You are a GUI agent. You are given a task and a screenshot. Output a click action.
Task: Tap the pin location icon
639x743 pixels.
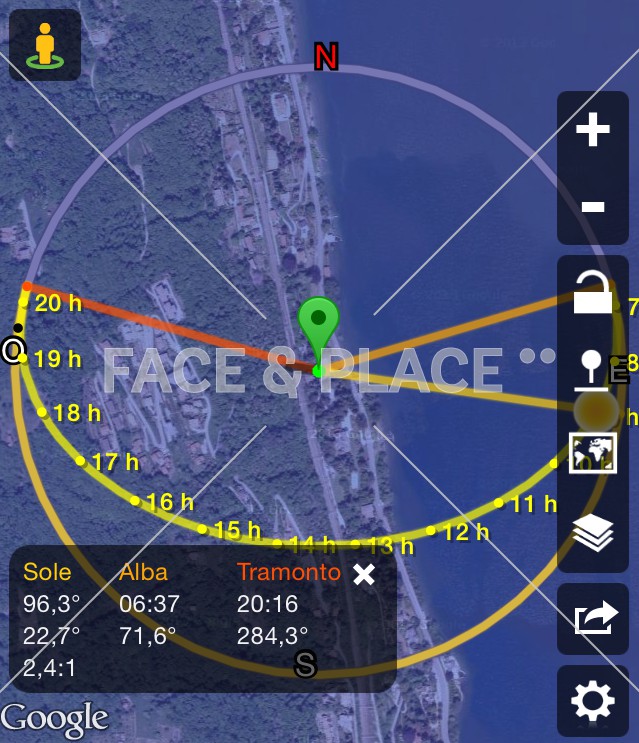coord(593,369)
